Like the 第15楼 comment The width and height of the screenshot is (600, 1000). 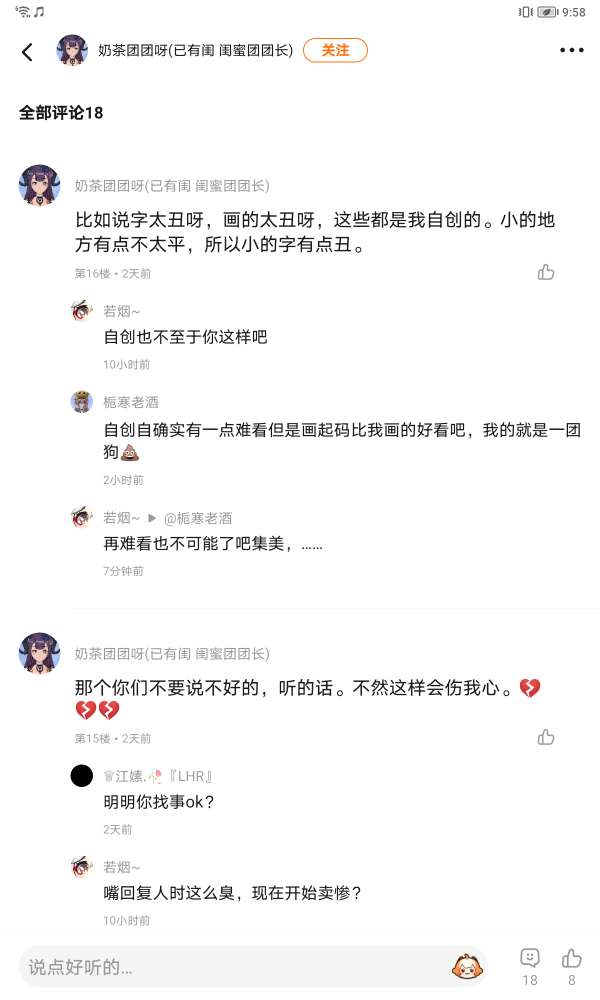click(546, 737)
